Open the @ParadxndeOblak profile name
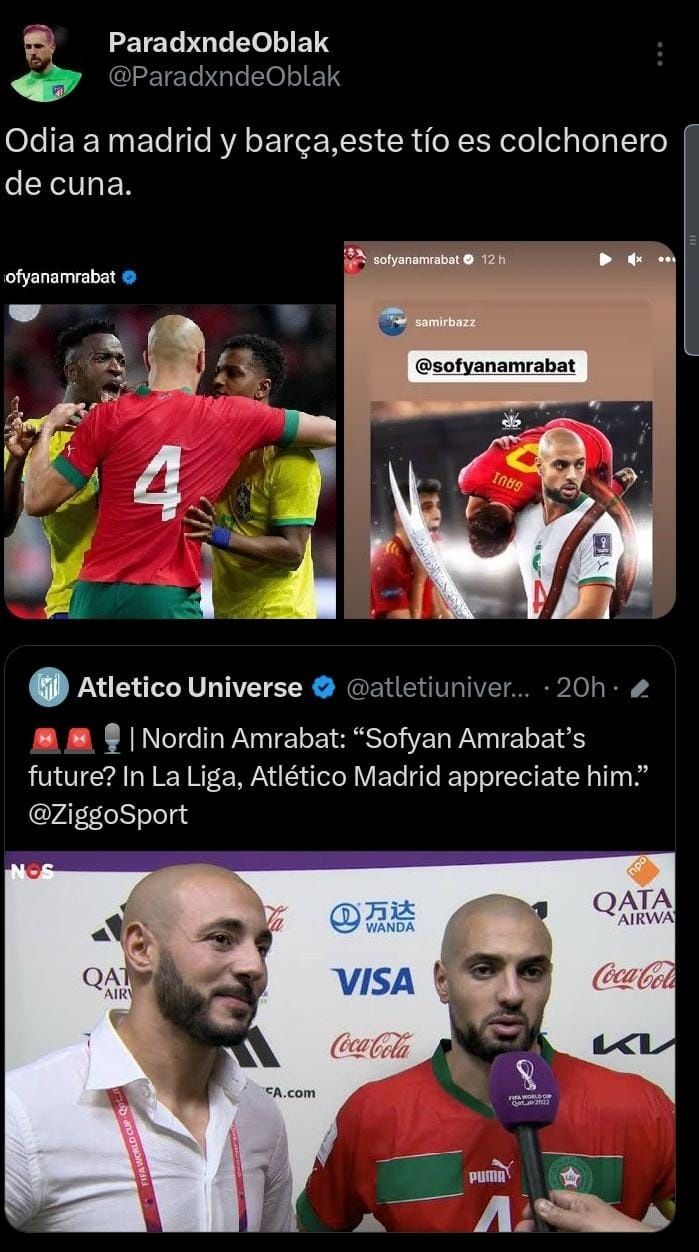Image resolution: width=699 pixels, height=1252 pixels. 218,43
